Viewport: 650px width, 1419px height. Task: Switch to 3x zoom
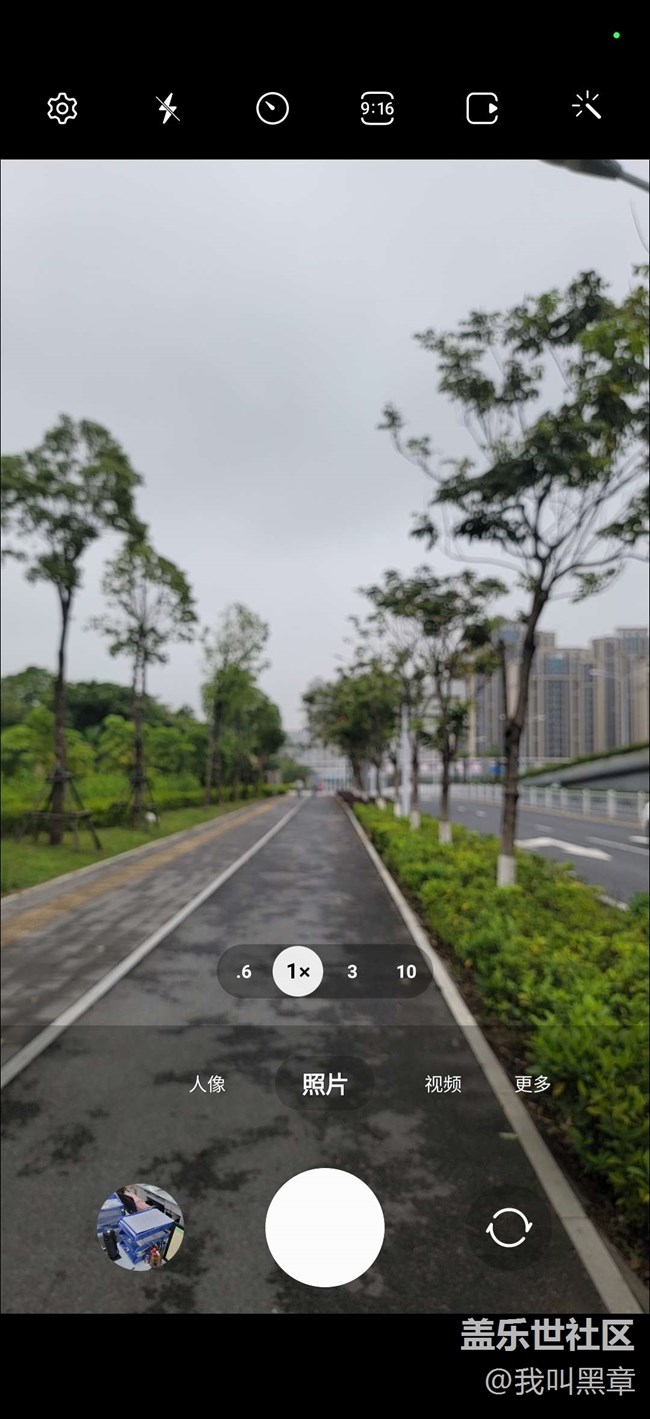pos(352,971)
